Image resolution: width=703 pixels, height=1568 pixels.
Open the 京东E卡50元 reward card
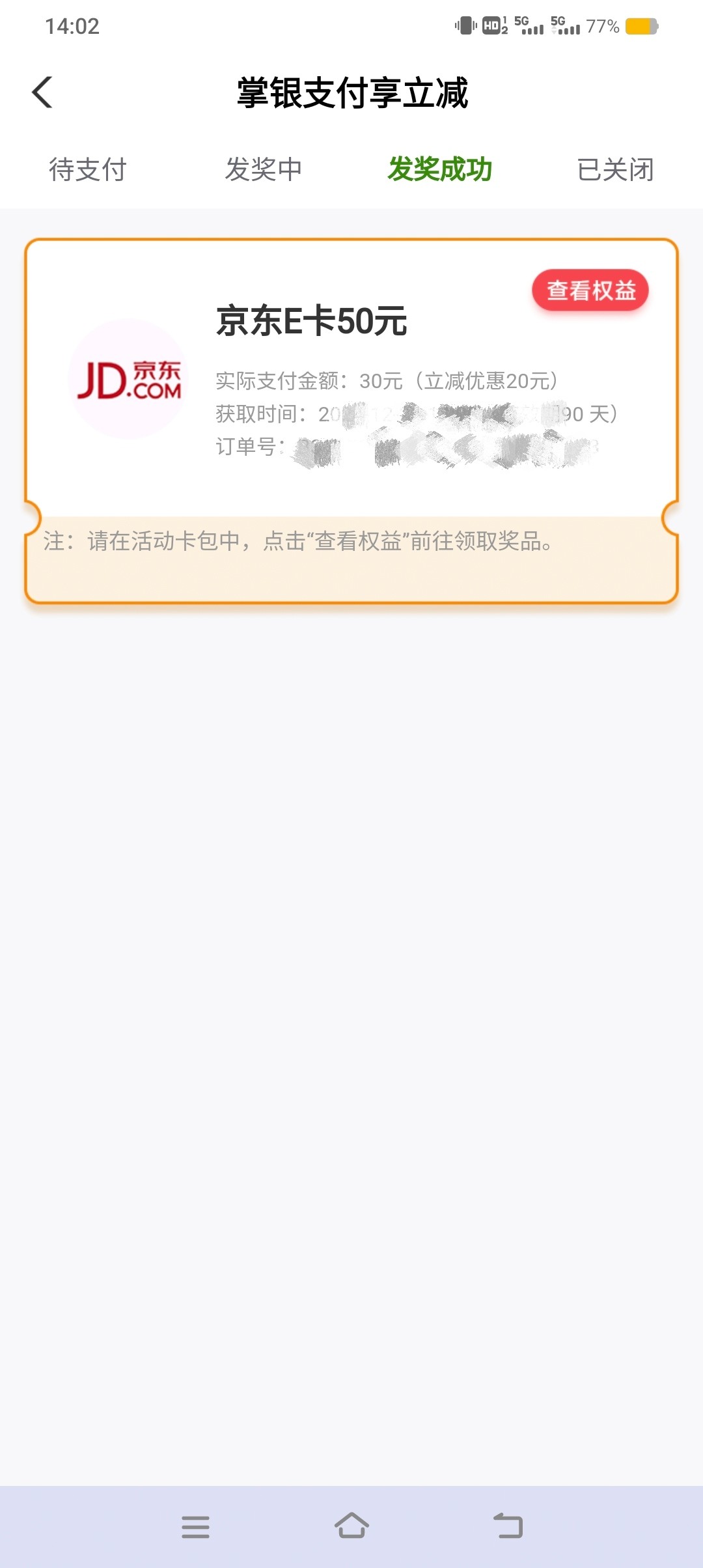pos(312,321)
